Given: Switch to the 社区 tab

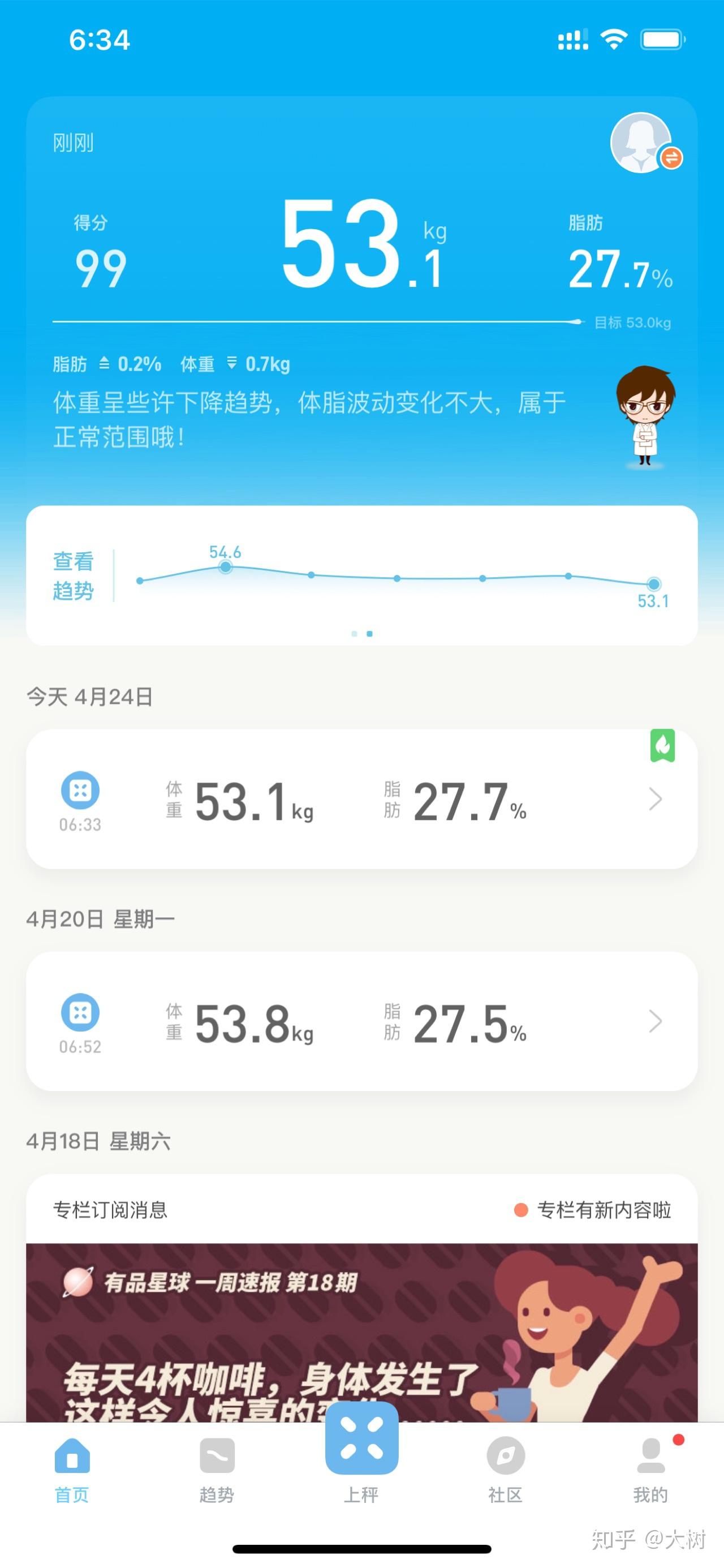Looking at the screenshot, I should [506, 1471].
